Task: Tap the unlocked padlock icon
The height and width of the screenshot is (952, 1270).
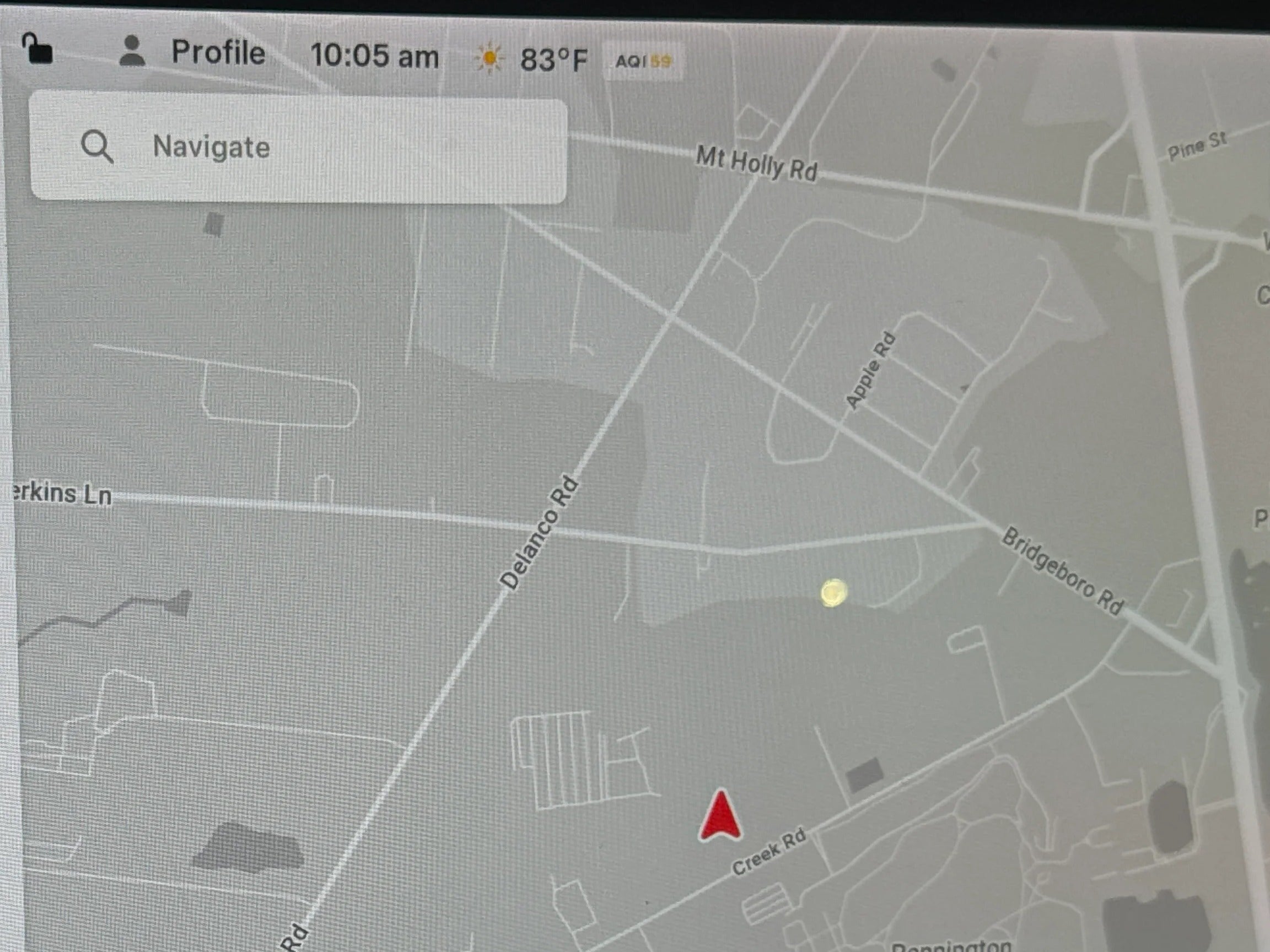Action: click(x=37, y=48)
